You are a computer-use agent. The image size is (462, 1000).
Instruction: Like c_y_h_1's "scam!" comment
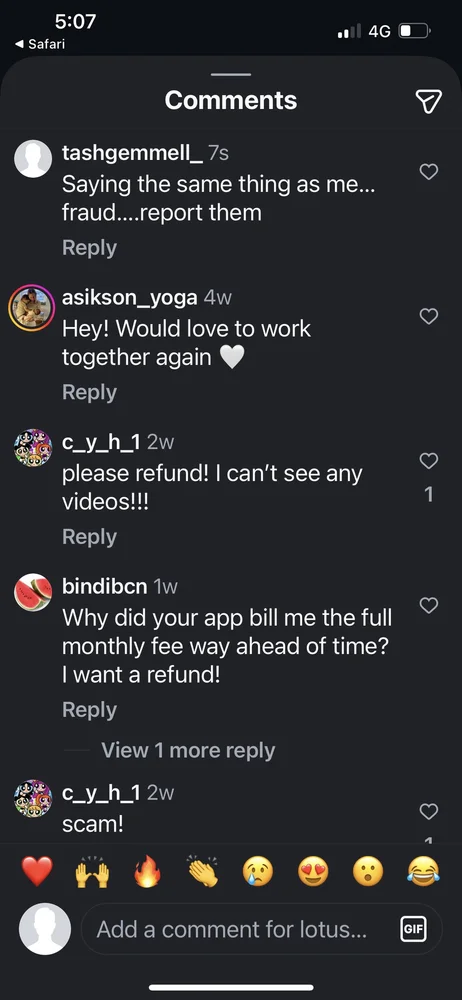click(429, 811)
